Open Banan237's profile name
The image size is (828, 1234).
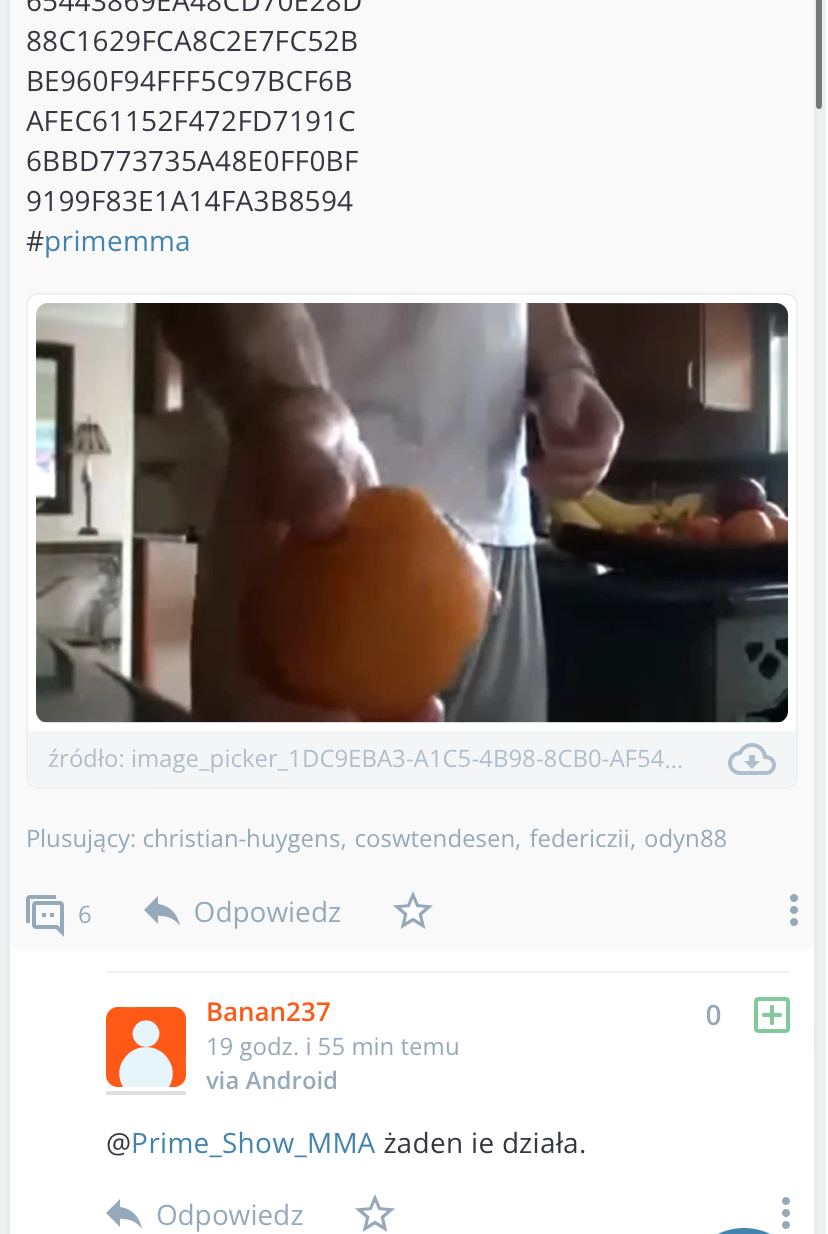(x=268, y=1012)
